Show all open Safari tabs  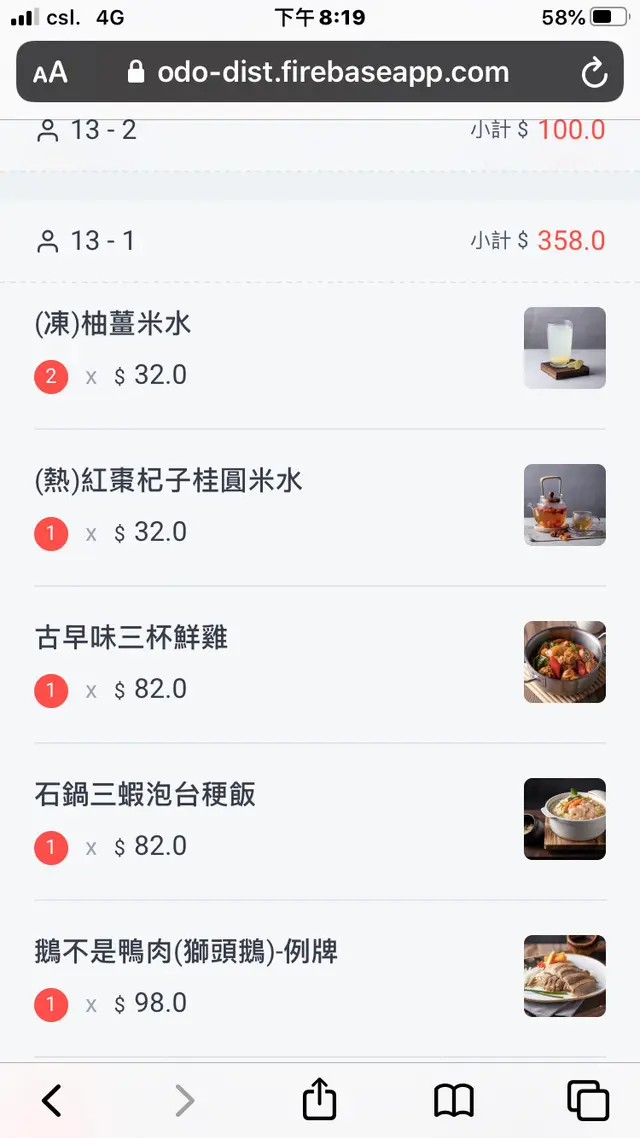click(x=588, y=1100)
